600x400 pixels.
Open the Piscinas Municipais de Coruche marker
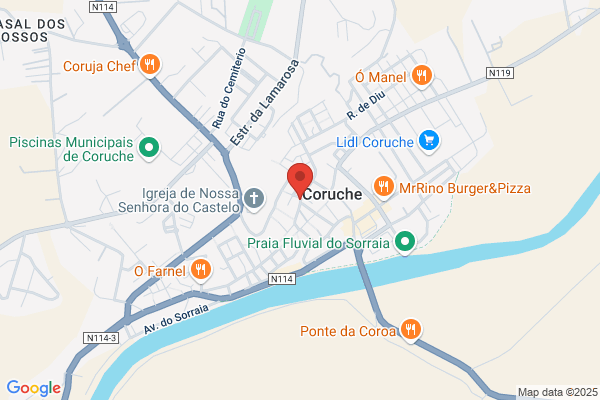click(149, 149)
